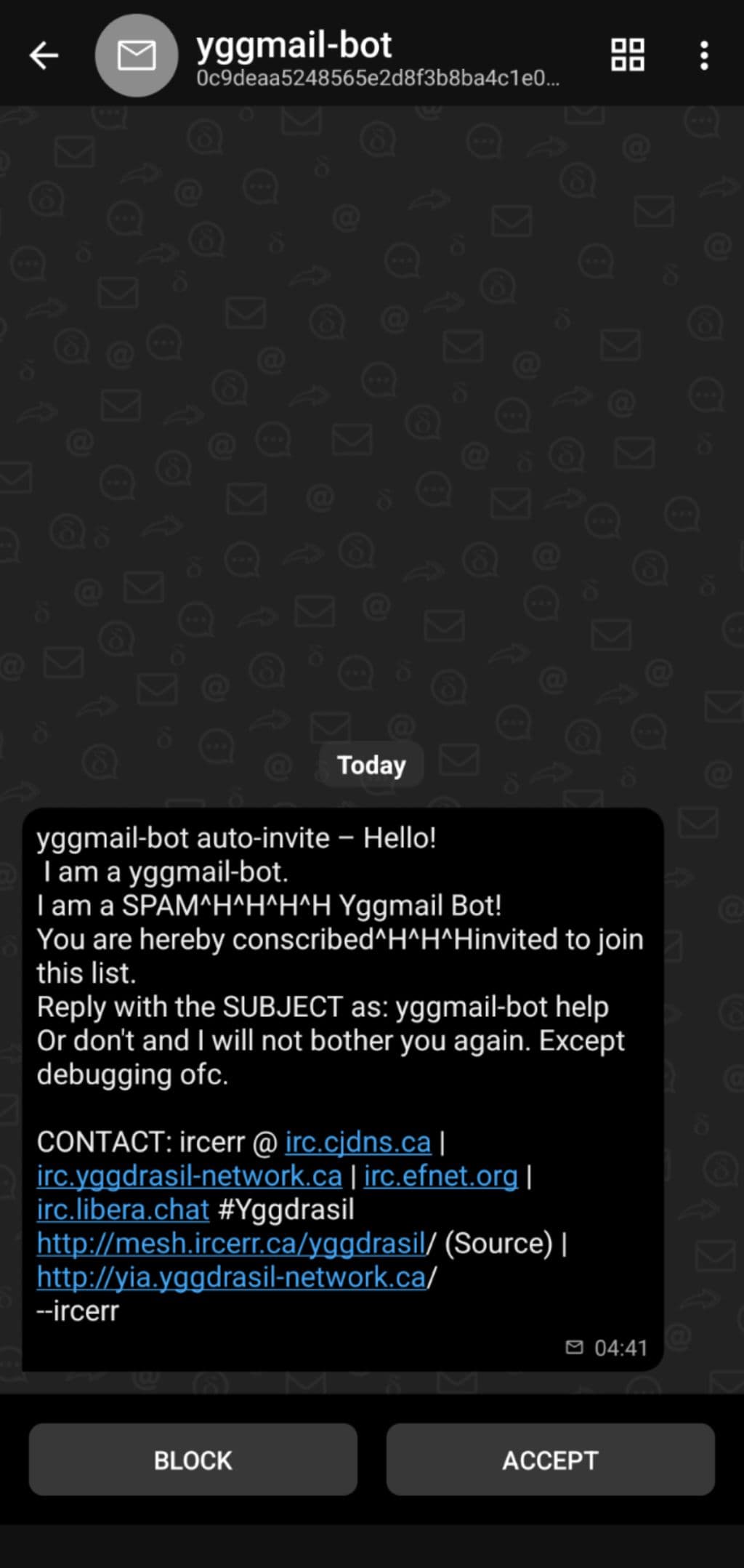Launch the yia.yggdrasil-network.ca link
The width and height of the screenshot is (744, 1568).
(231, 1277)
